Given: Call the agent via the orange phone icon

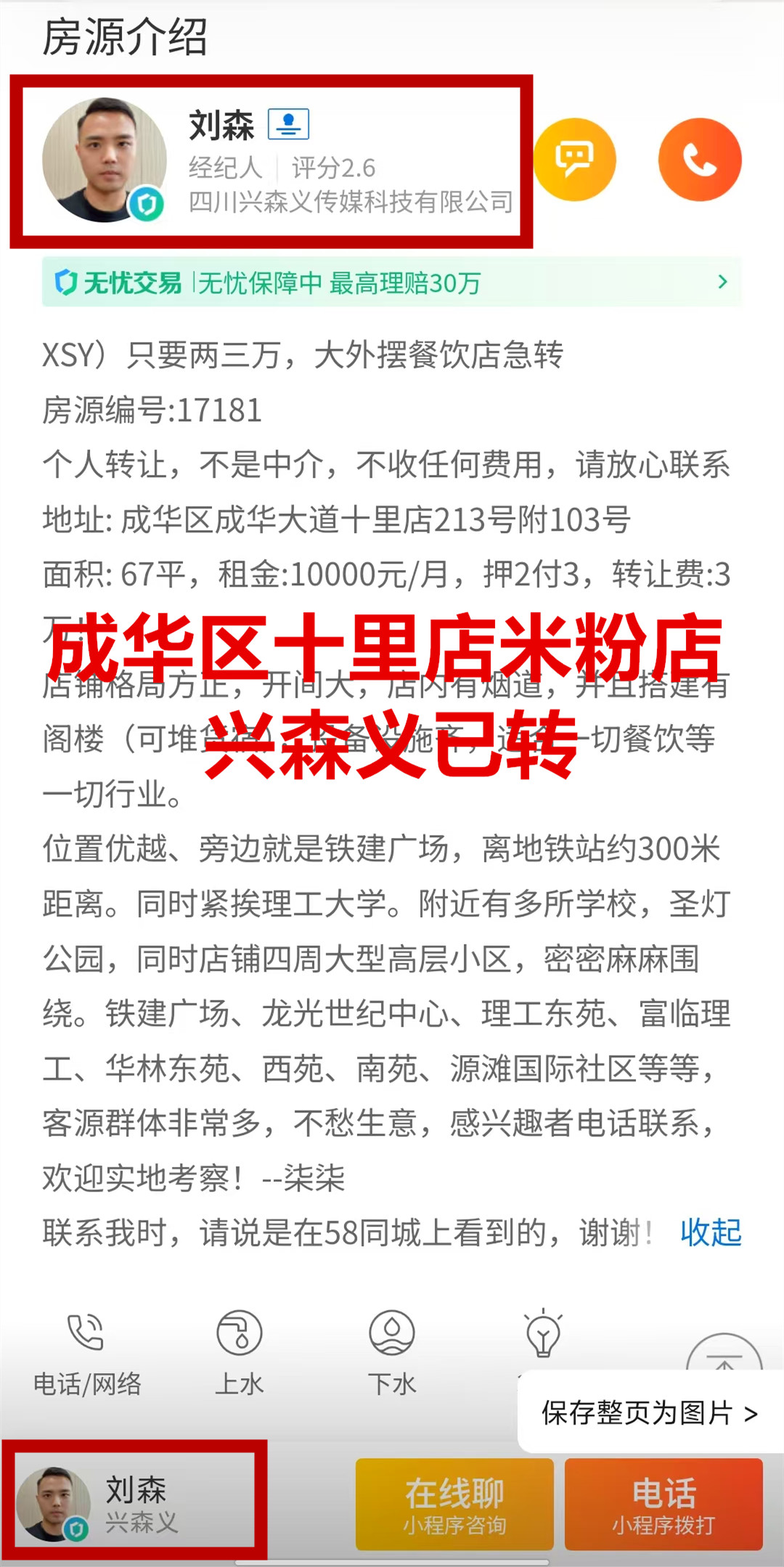Looking at the screenshot, I should [699, 159].
